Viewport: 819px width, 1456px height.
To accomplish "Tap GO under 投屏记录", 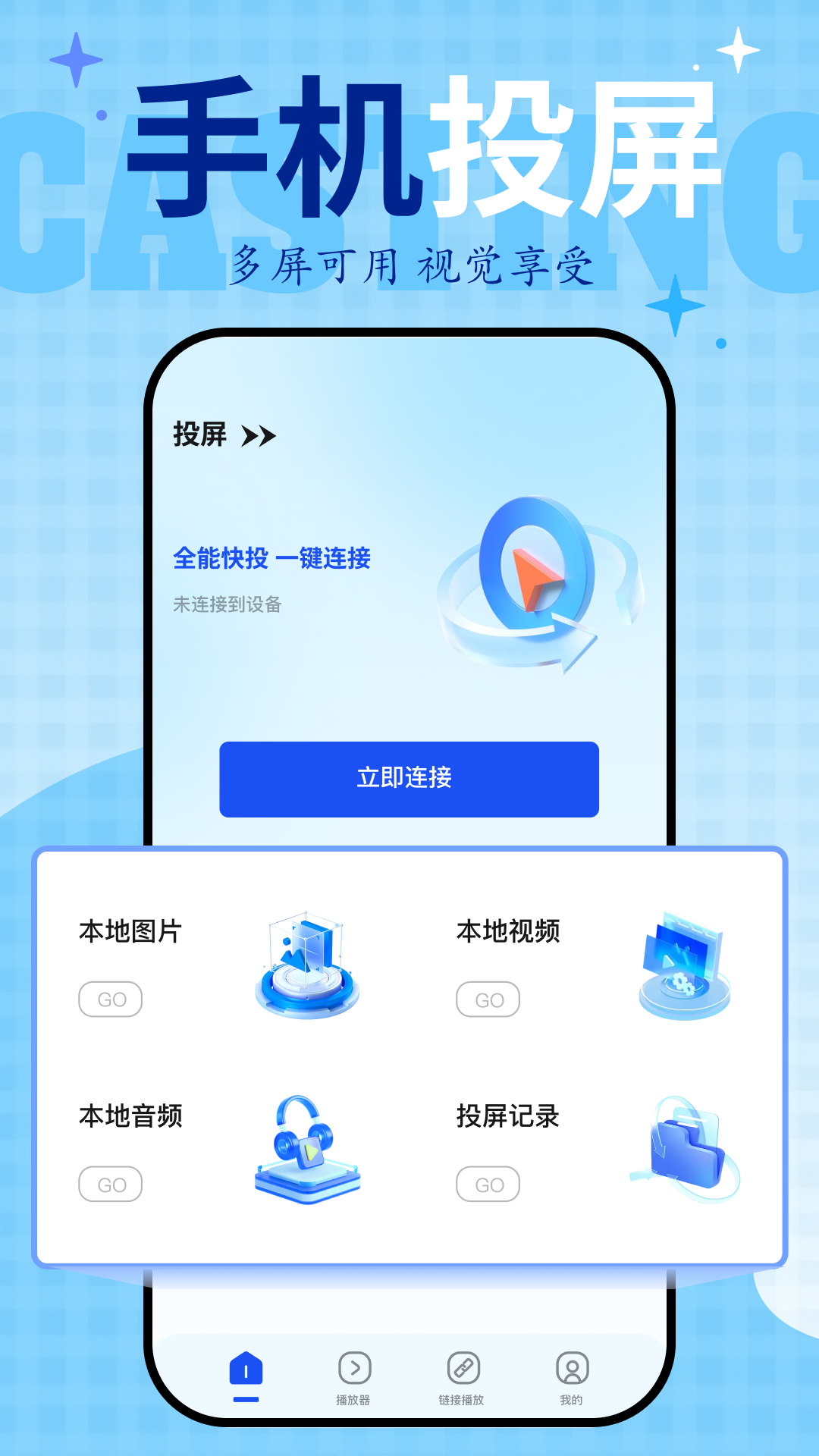I will coord(489,1184).
